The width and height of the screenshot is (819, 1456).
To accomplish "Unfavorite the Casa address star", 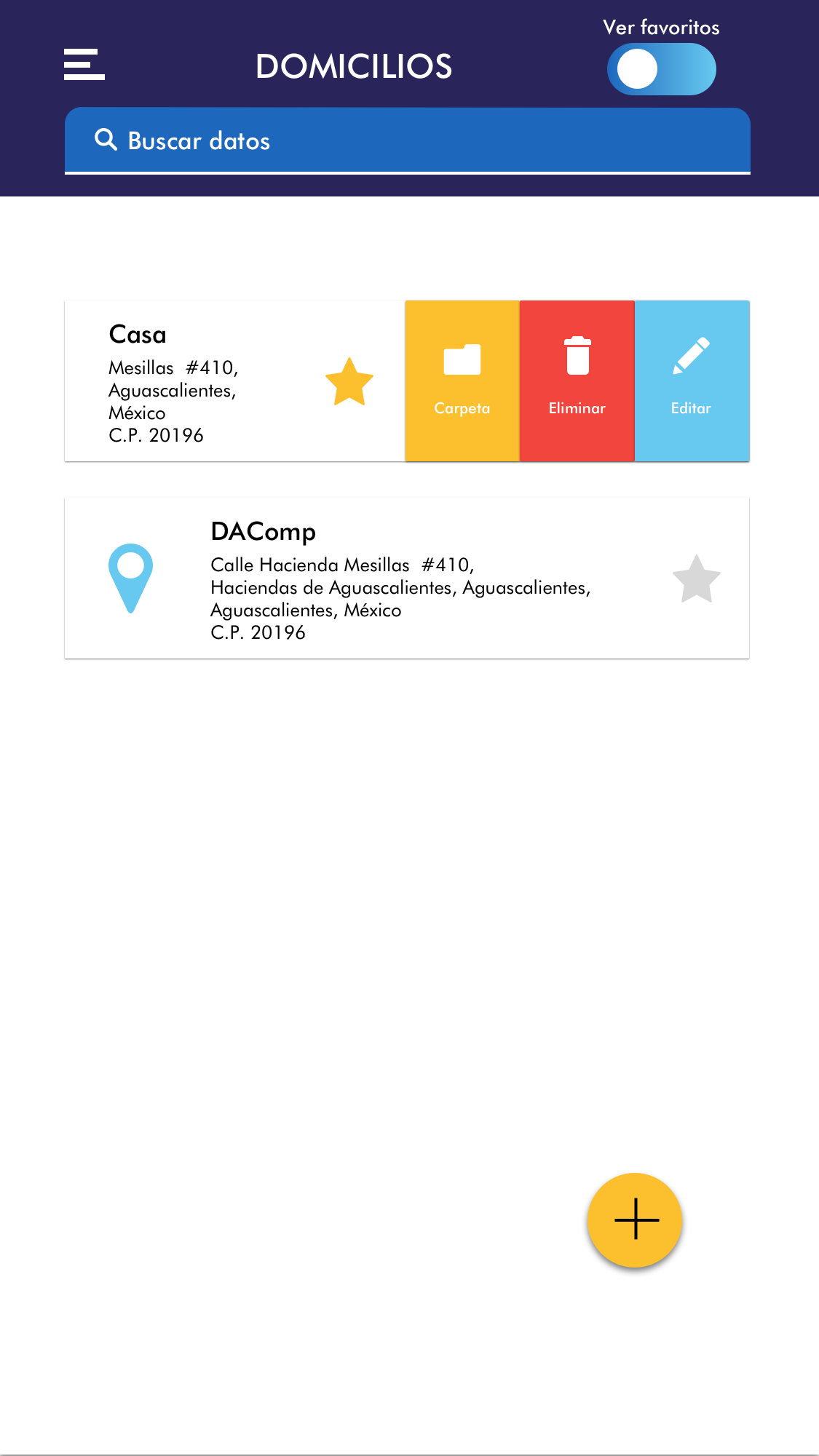I will pyautogui.click(x=349, y=382).
